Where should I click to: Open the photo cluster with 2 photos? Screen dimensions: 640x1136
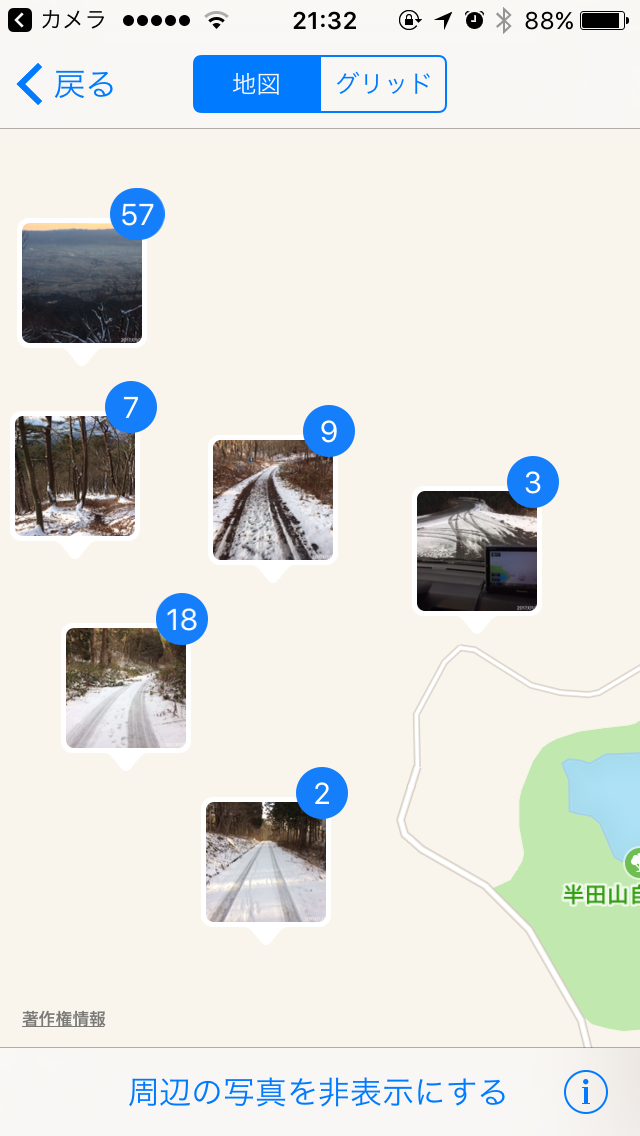266,862
